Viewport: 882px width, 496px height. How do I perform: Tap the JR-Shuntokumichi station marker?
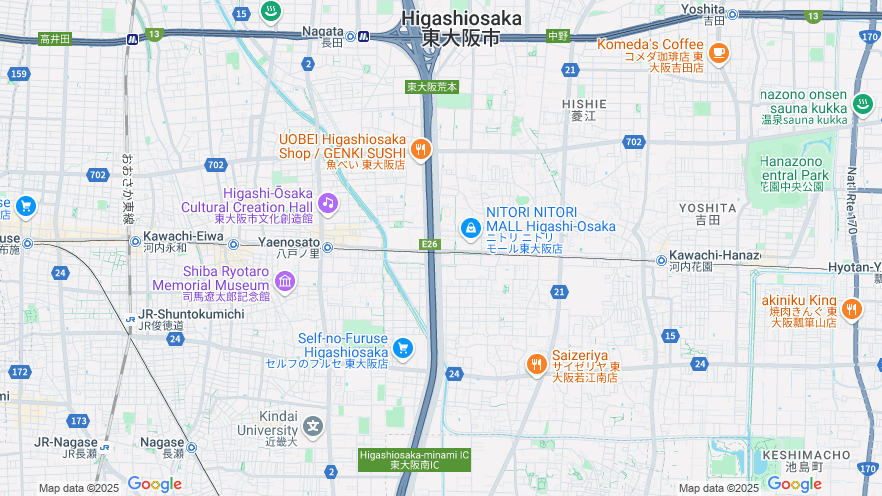coord(131,320)
